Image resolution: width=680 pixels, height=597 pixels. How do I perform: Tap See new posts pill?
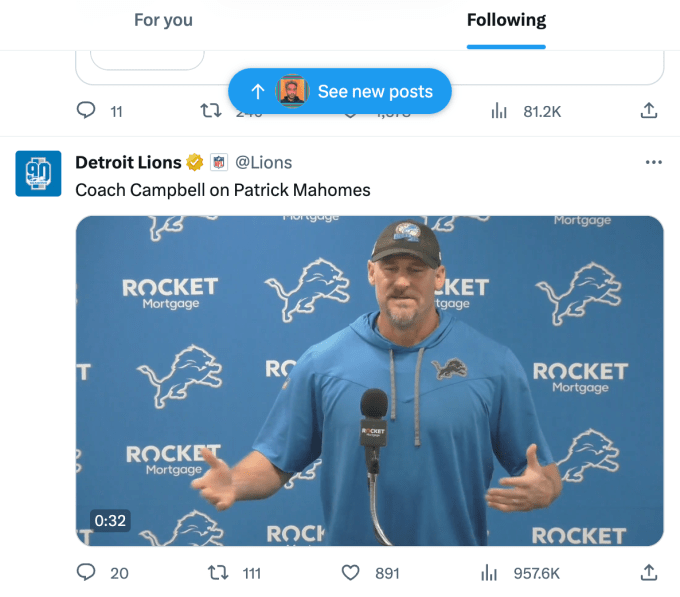340,92
